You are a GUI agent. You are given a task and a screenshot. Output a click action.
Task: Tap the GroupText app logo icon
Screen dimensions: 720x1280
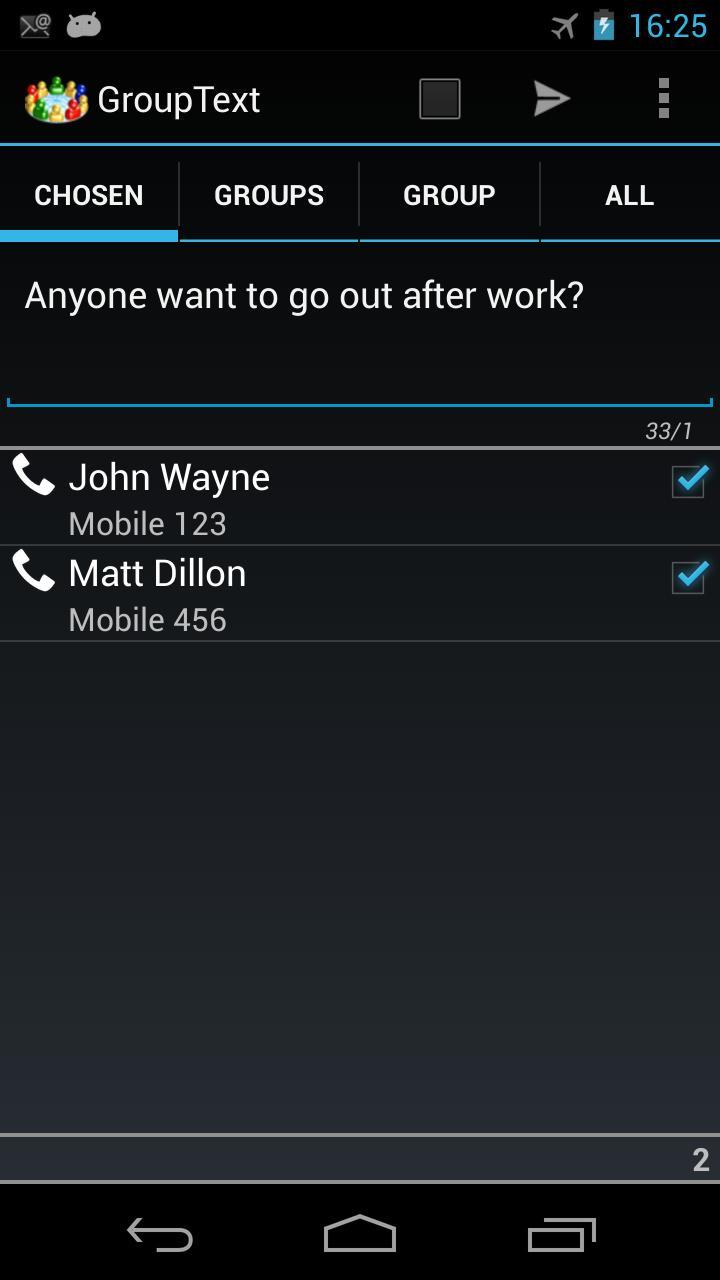point(55,97)
